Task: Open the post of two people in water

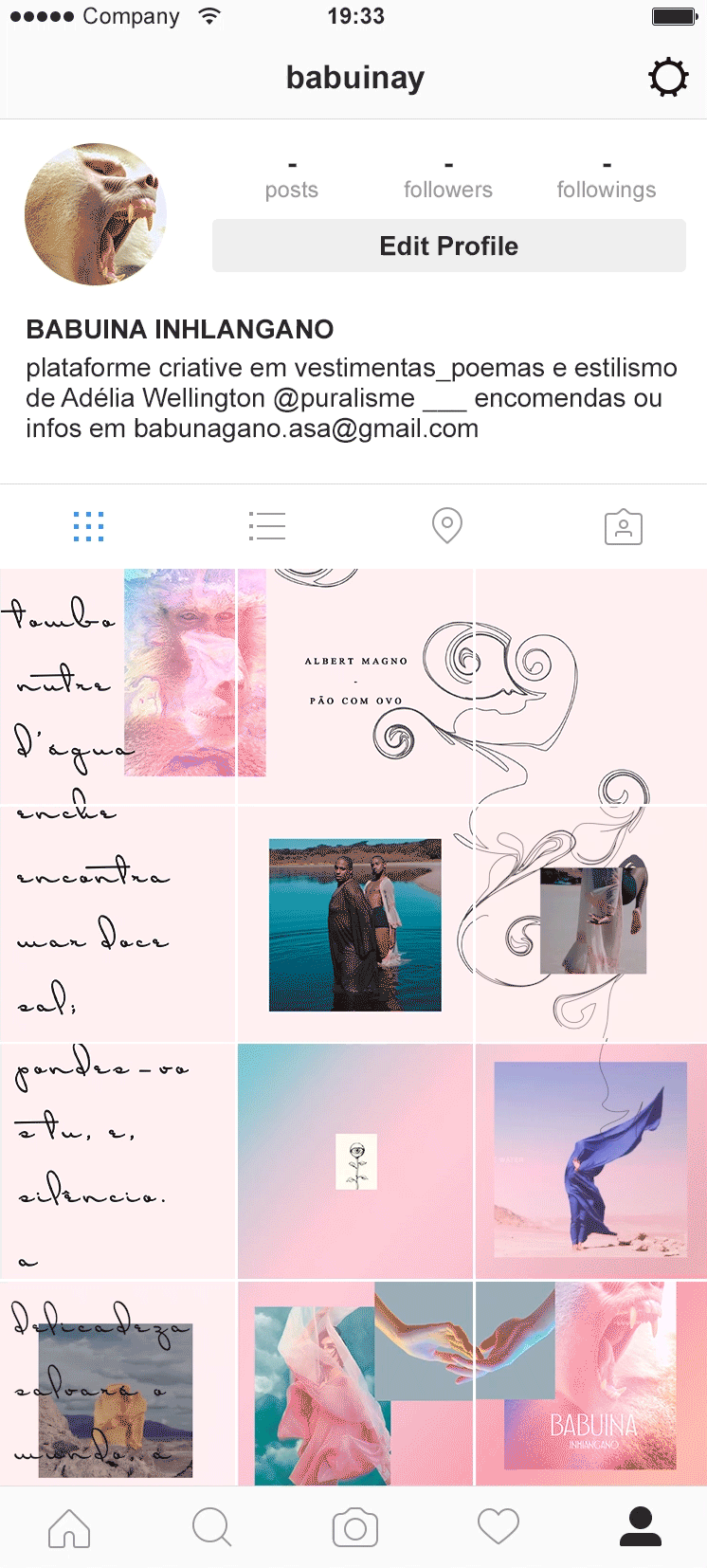Action: click(x=355, y=924)
